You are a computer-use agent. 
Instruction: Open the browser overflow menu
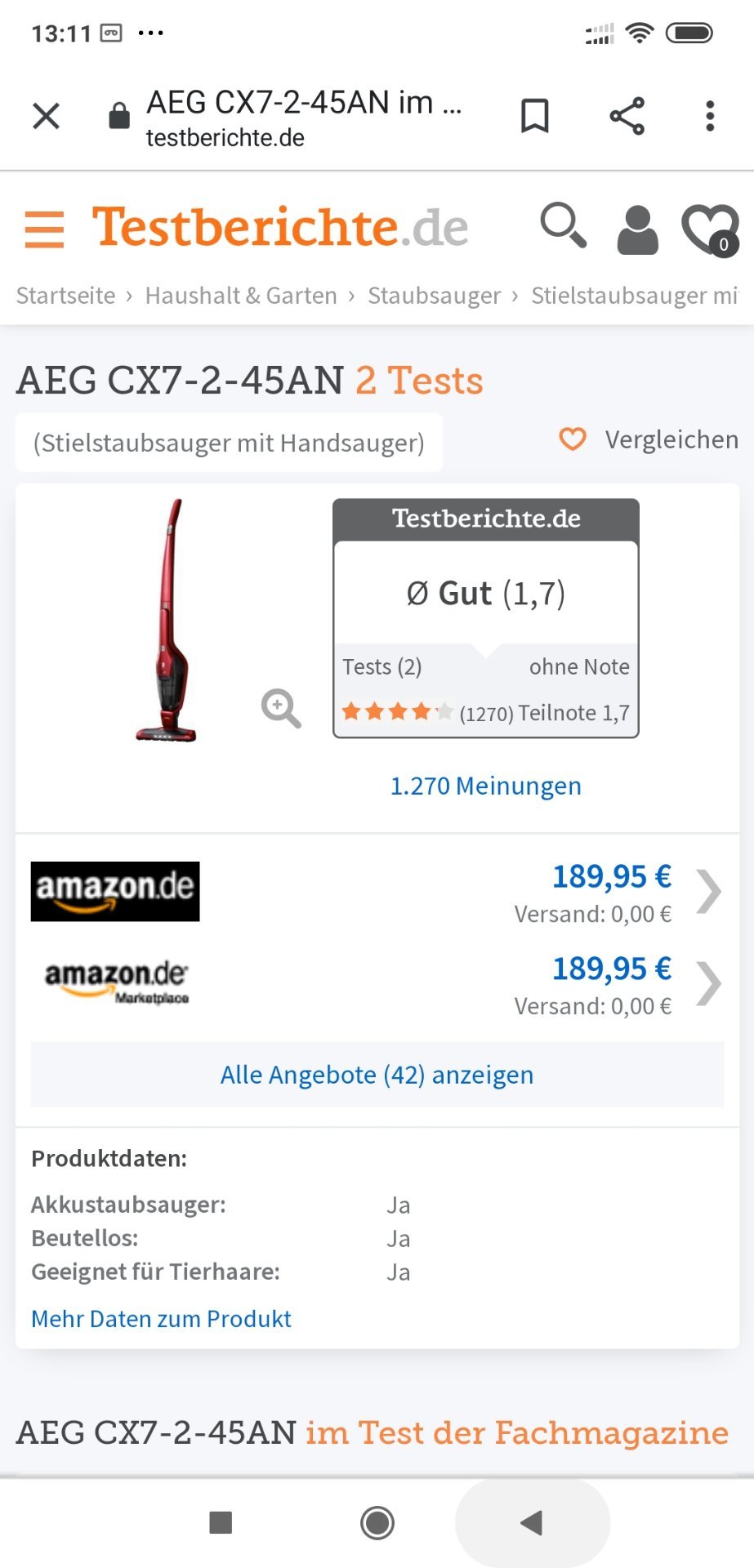[x=710, y=116]
